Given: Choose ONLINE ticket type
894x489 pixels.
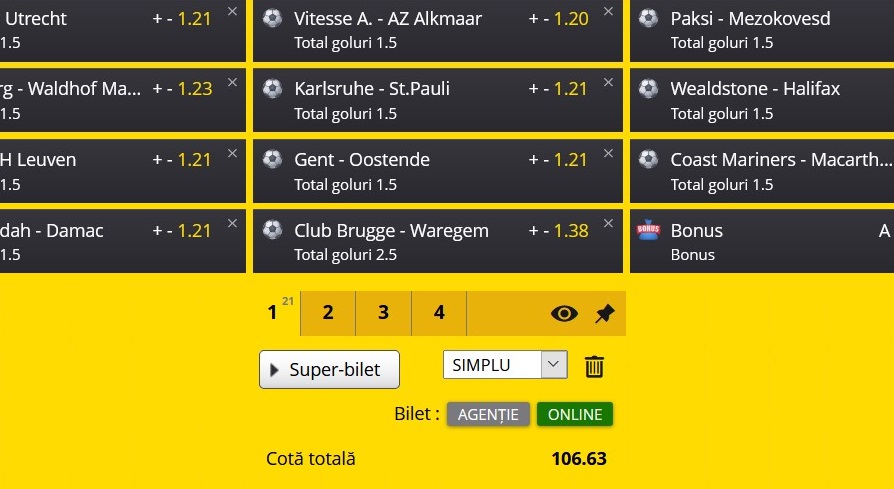Looking at the screenshot, I should [x=575, y=414].
